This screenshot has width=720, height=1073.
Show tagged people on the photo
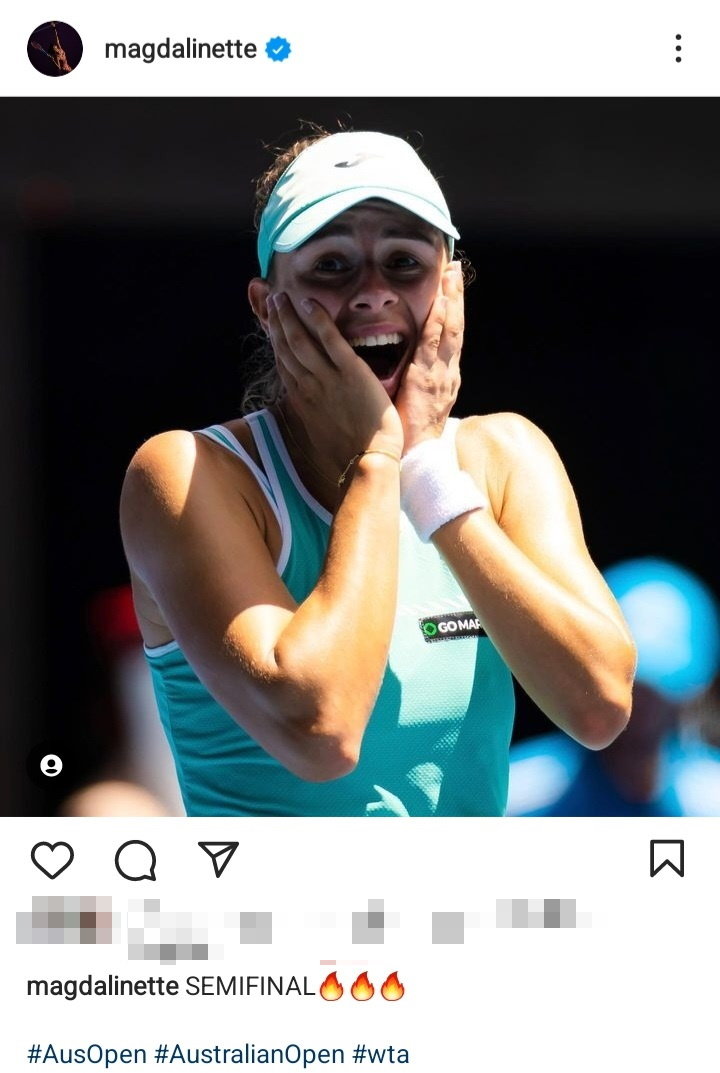coord(51,766)
